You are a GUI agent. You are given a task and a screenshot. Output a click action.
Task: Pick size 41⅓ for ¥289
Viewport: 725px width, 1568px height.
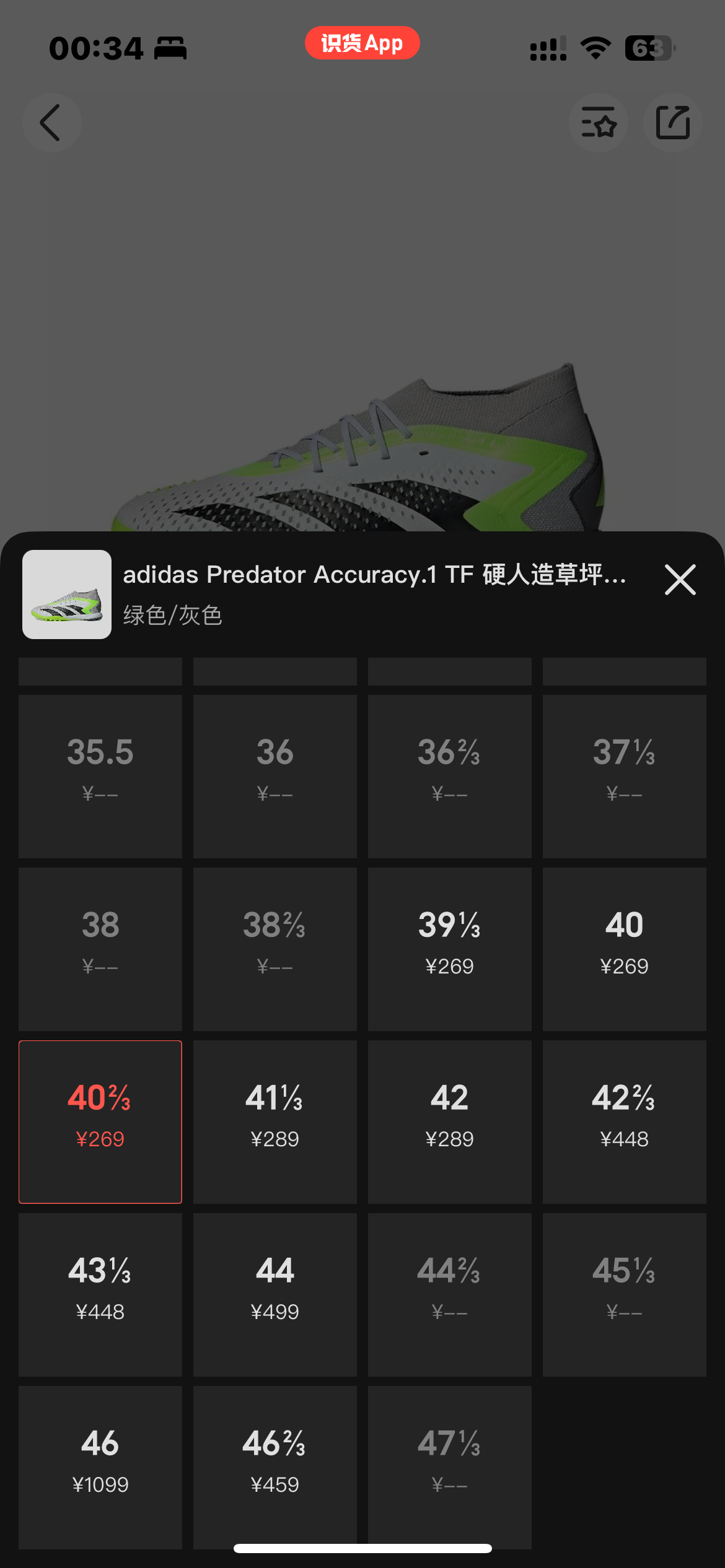tap(275, 1122)
